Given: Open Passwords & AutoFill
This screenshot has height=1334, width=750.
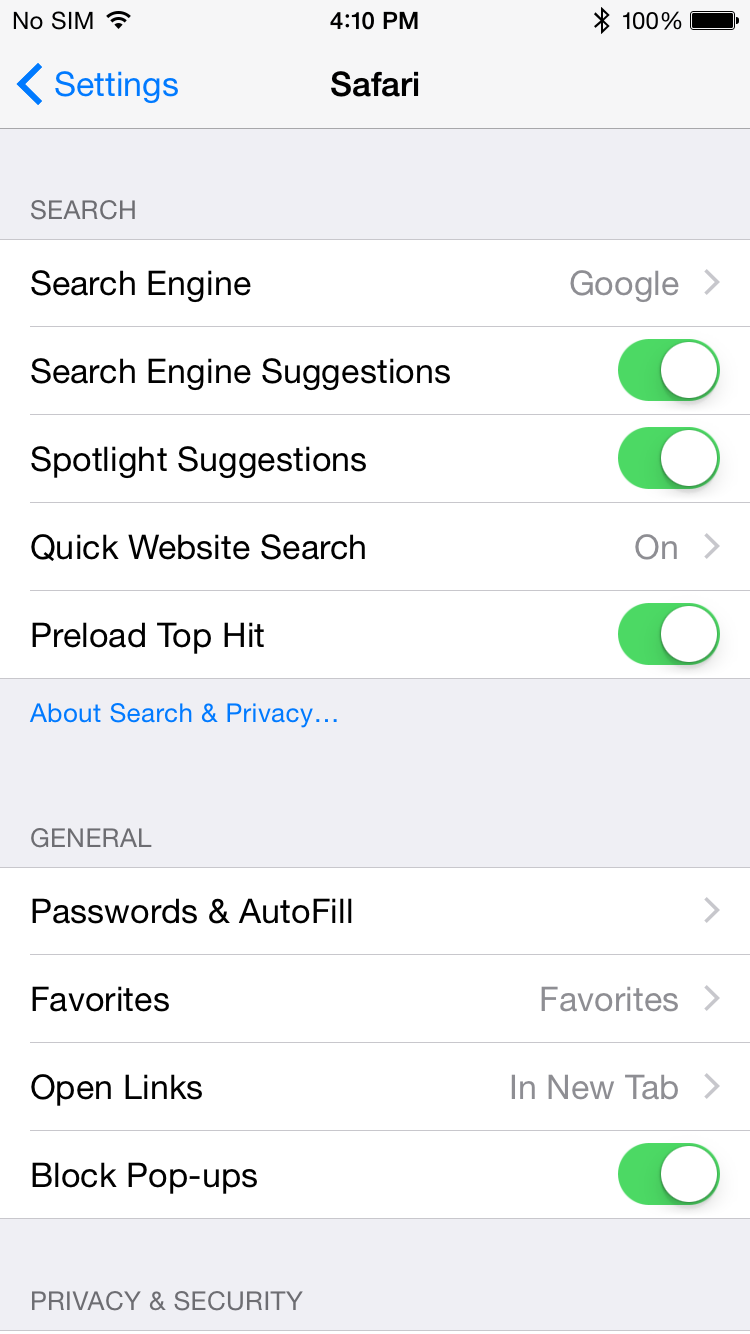Looking at the screenshot, I should coord(375,912).
